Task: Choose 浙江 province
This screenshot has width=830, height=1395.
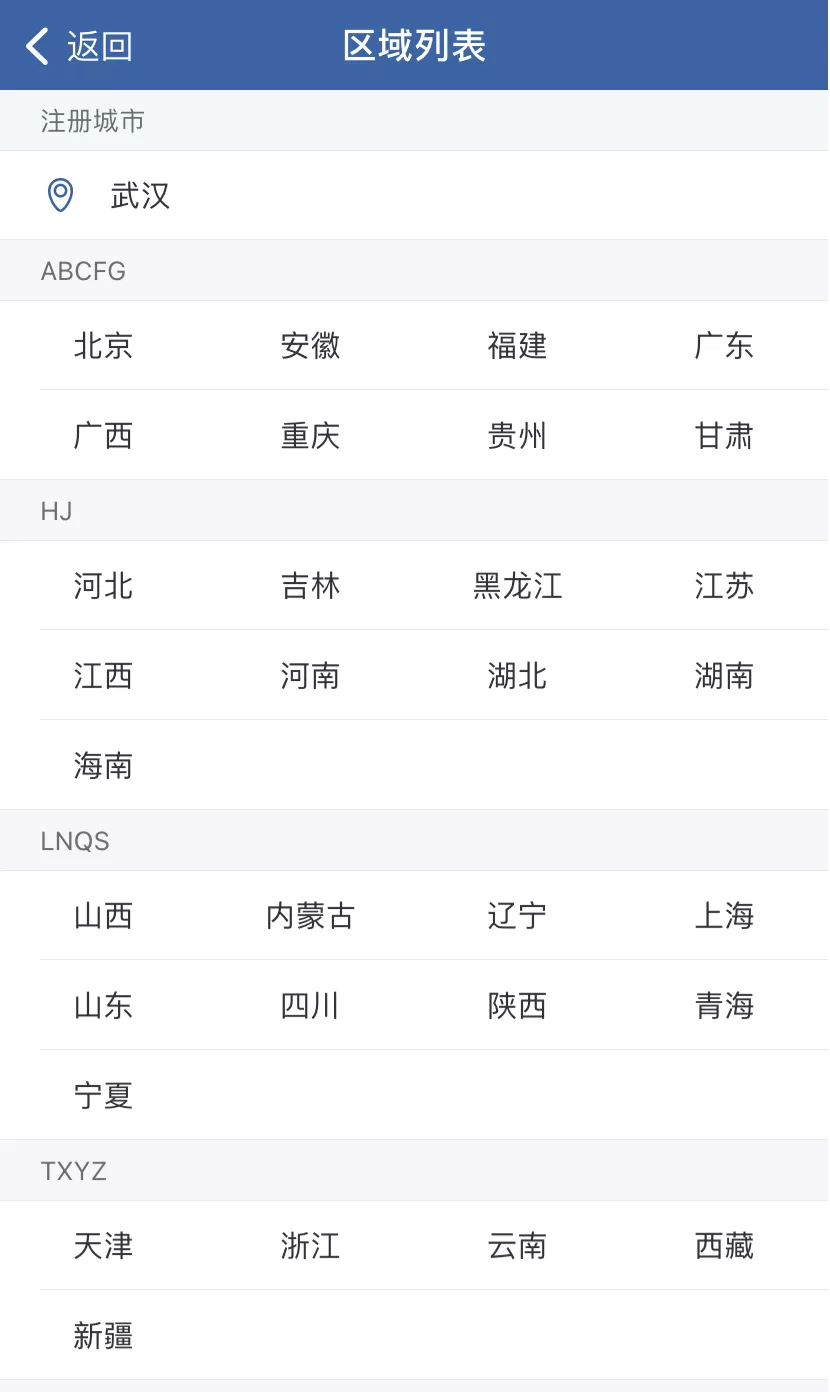Action: pos(310,1246)
